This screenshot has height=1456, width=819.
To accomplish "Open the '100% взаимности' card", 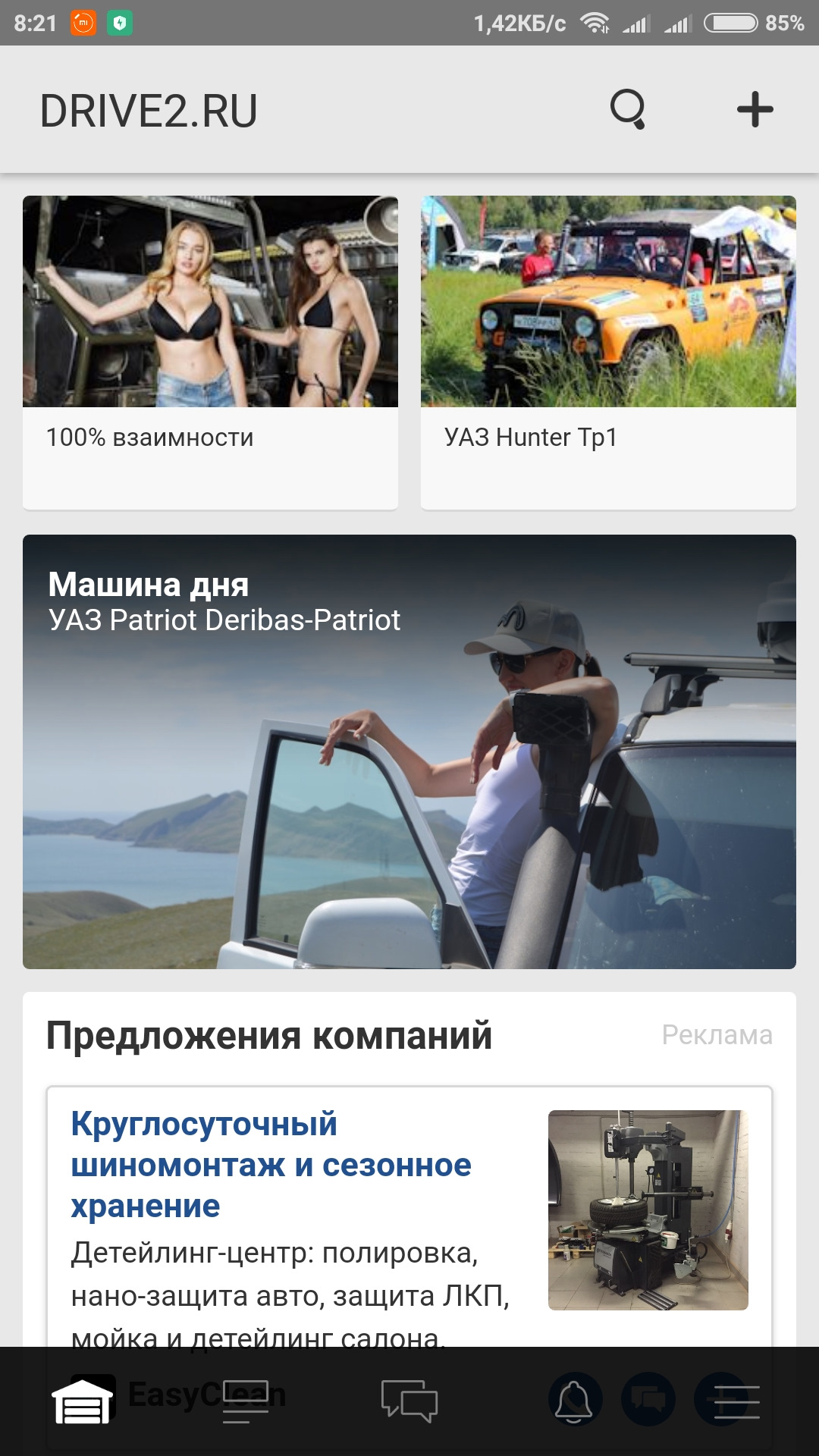I will click(210, 353).
